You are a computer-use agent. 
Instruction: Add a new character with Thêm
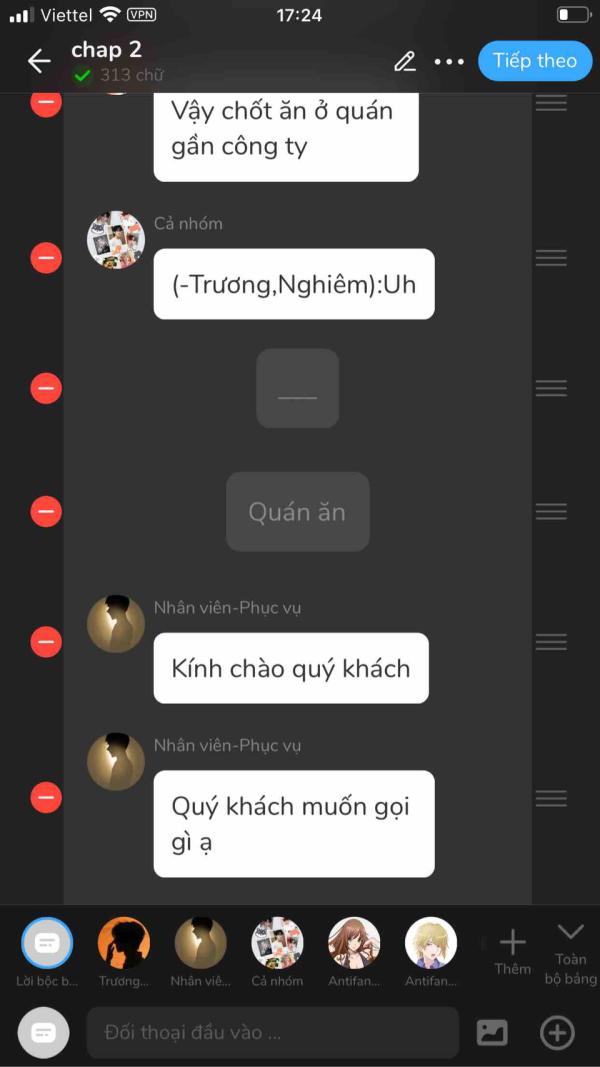click(x=512, y=951)
